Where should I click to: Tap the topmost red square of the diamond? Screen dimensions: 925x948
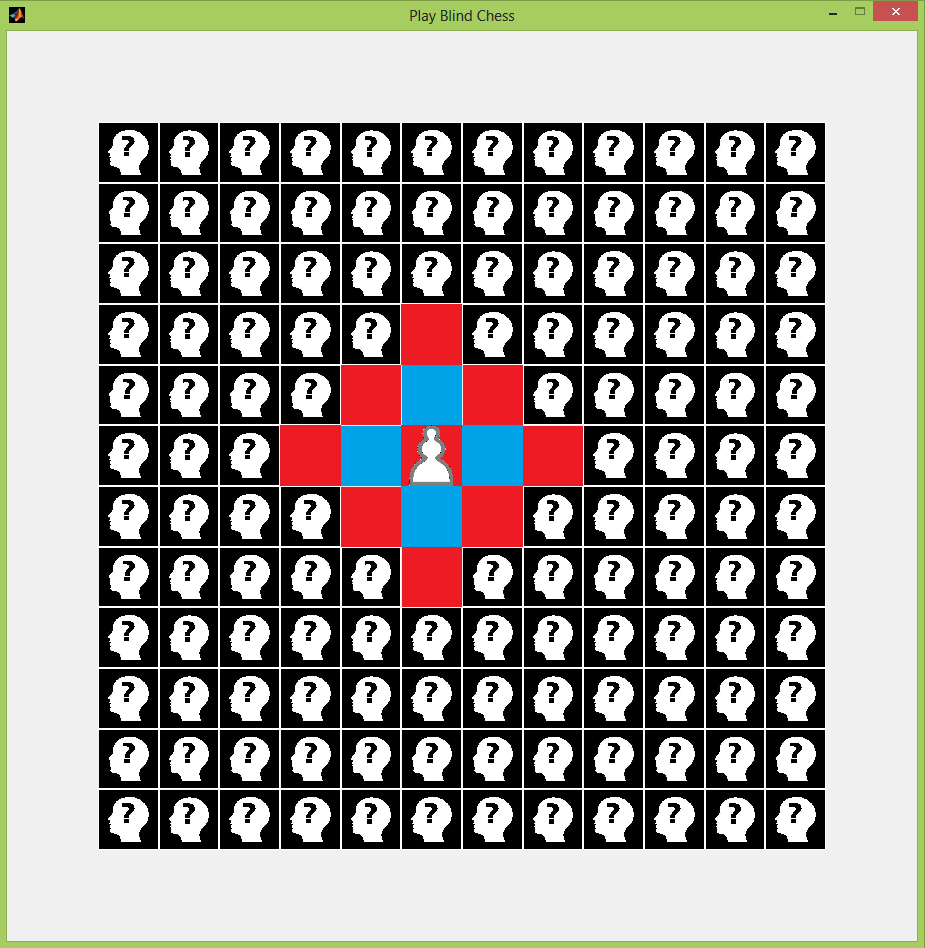pos(431,334)
